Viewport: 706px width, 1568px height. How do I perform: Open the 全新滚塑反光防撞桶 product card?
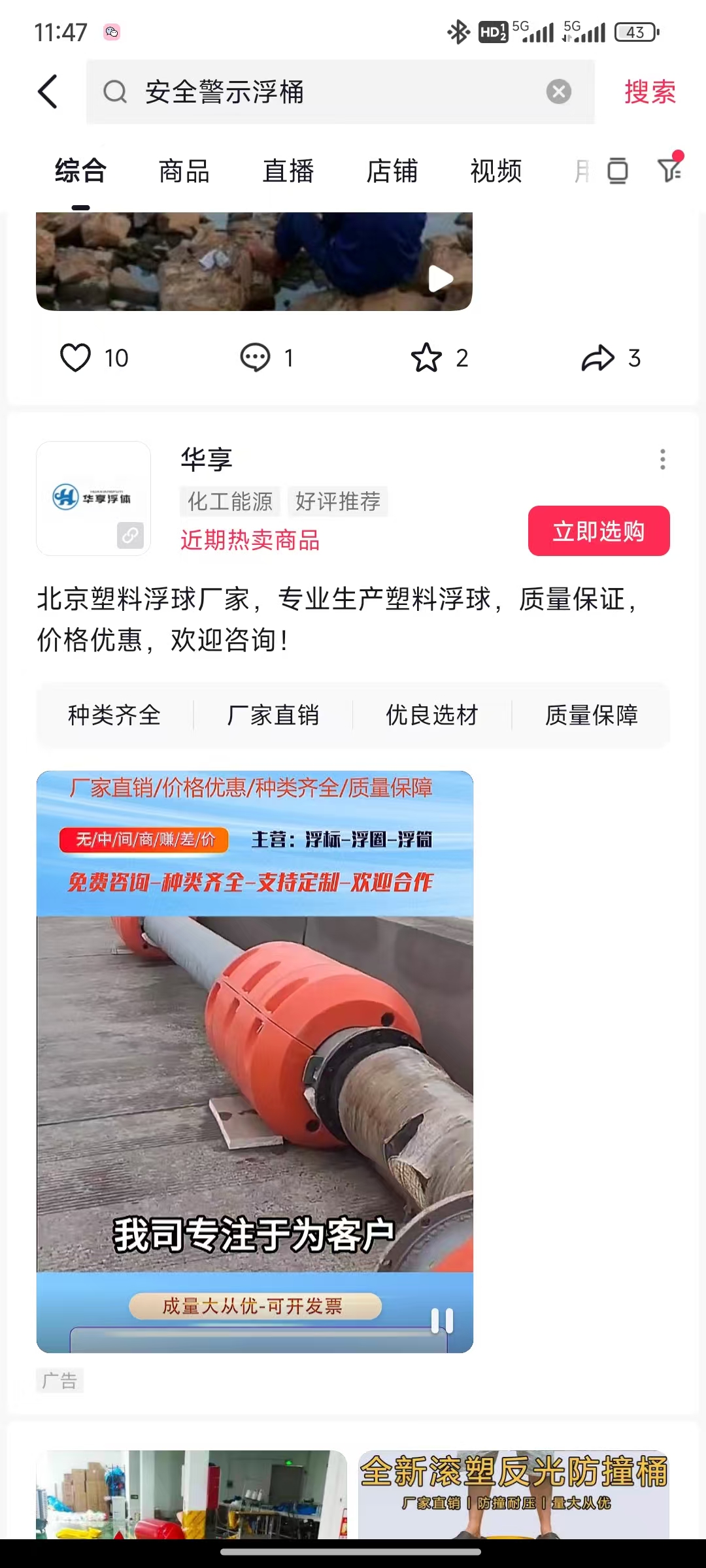(514, 1495)
